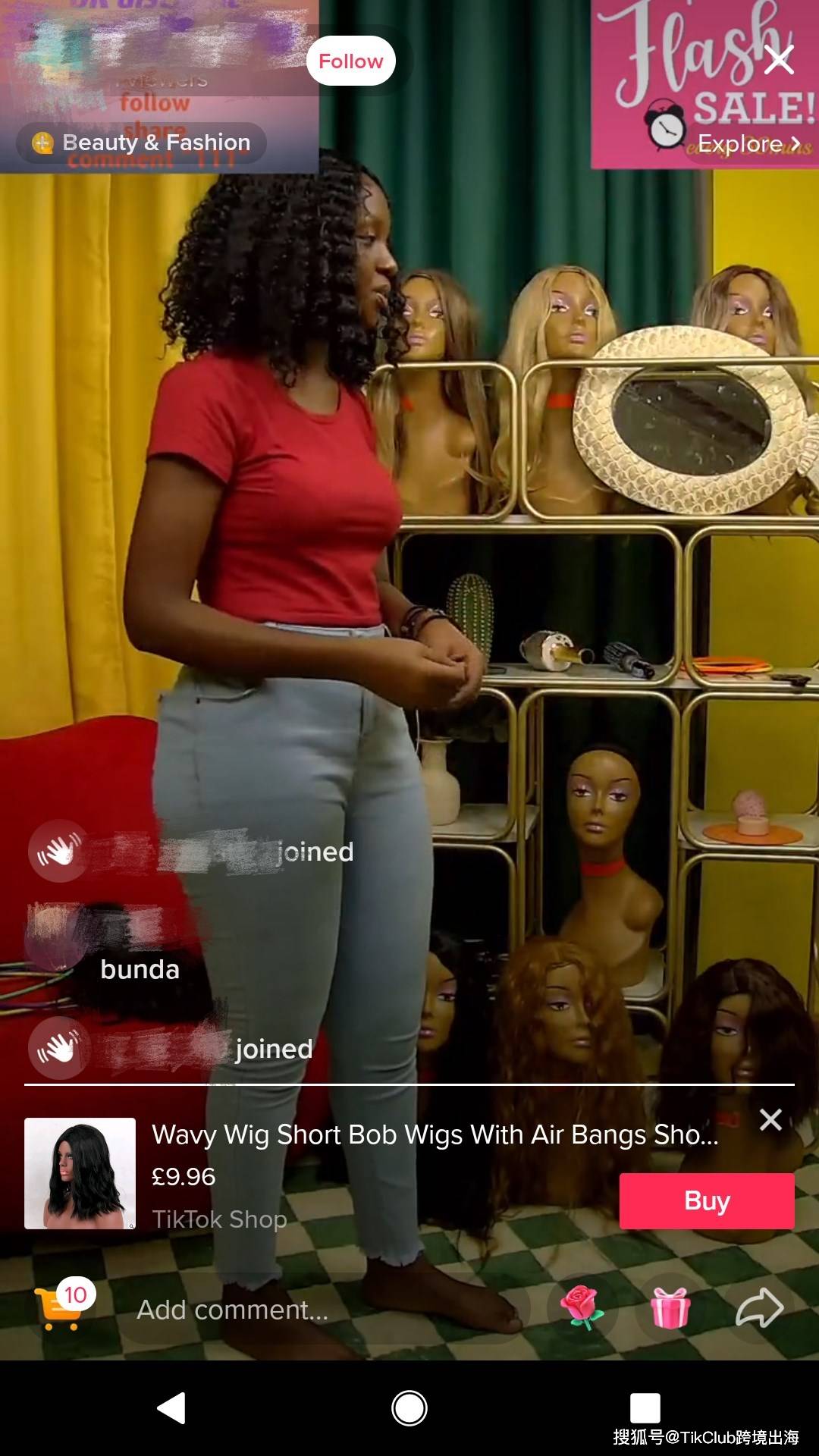Open the gift box menu

point(670,1308)
